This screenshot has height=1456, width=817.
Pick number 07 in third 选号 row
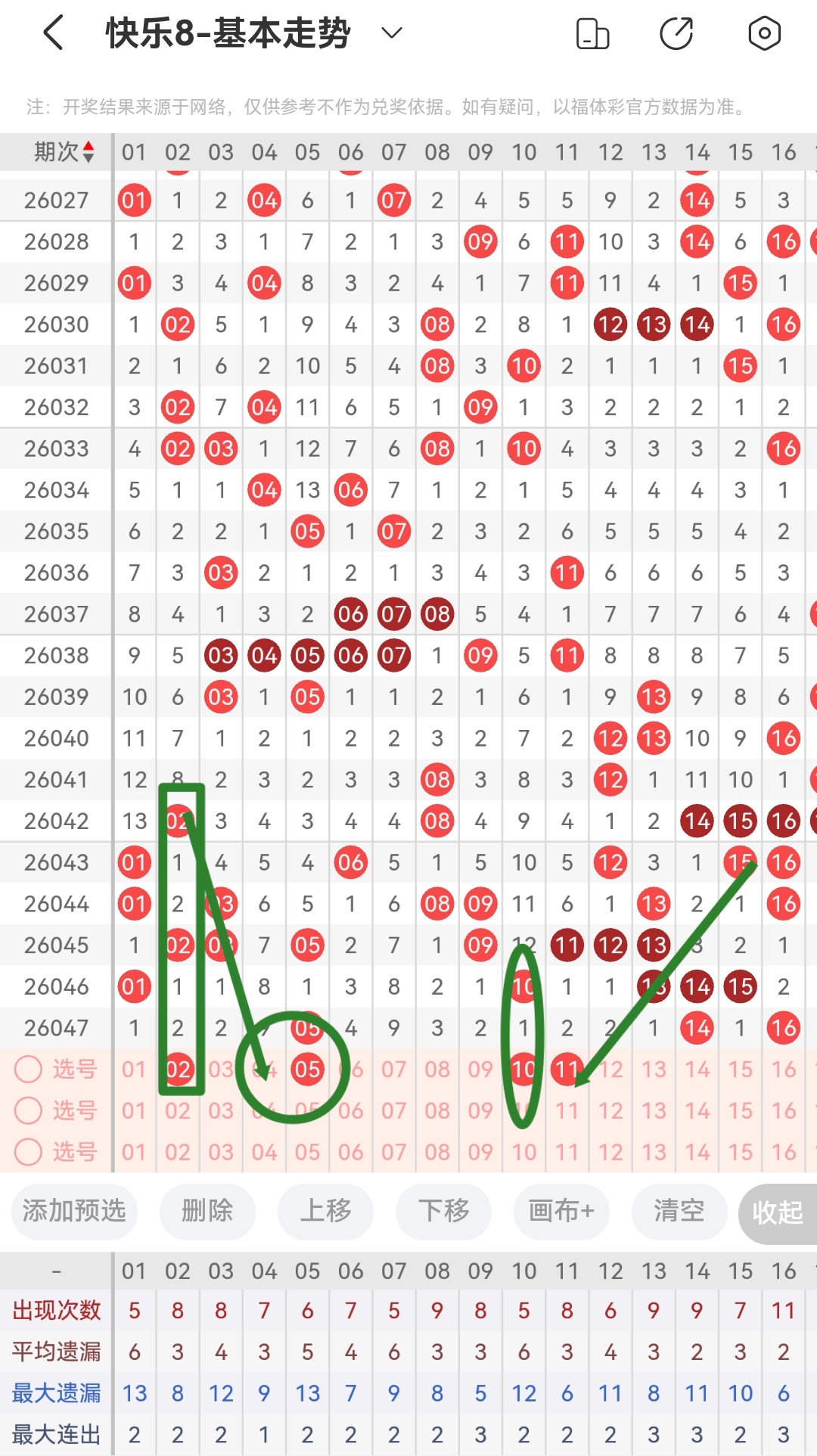point(394,1152)
